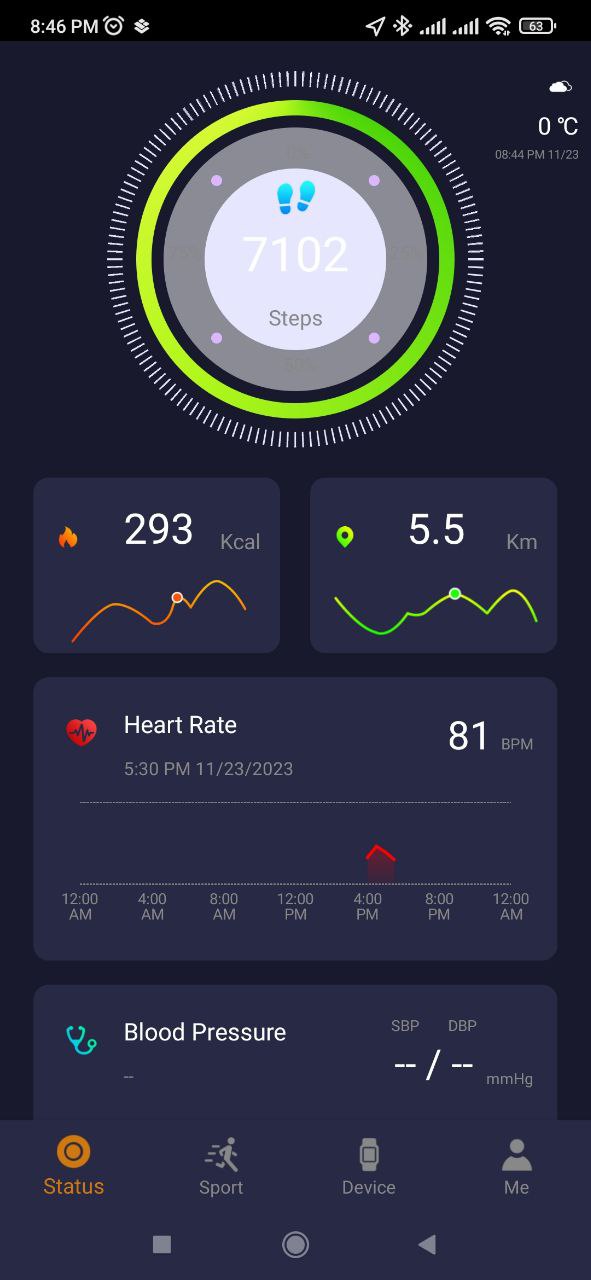Switch to the Sport tab
Screen dimensions: 591x1280
(221, 1166)
